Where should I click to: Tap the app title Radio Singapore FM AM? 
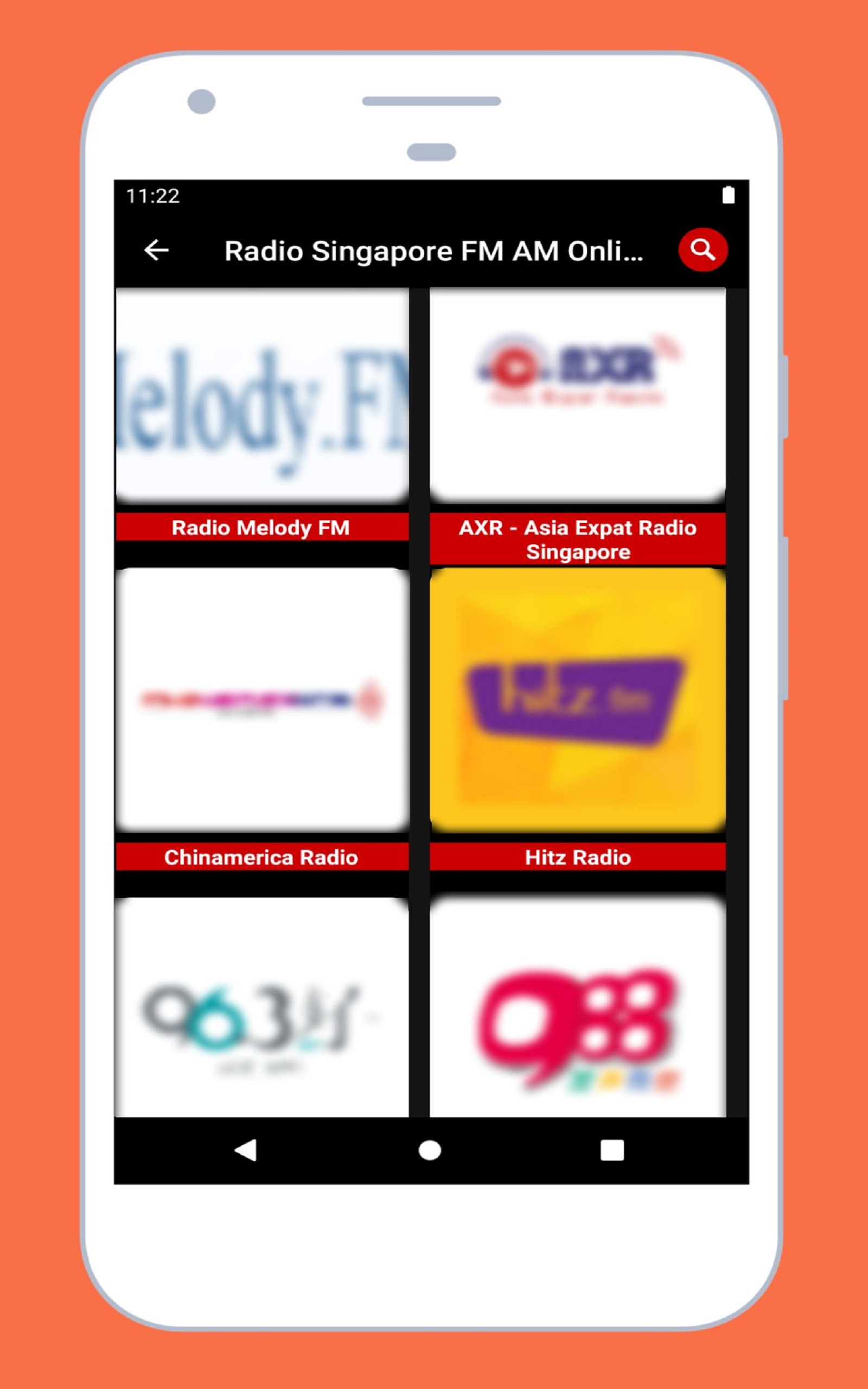pos(433,250)
